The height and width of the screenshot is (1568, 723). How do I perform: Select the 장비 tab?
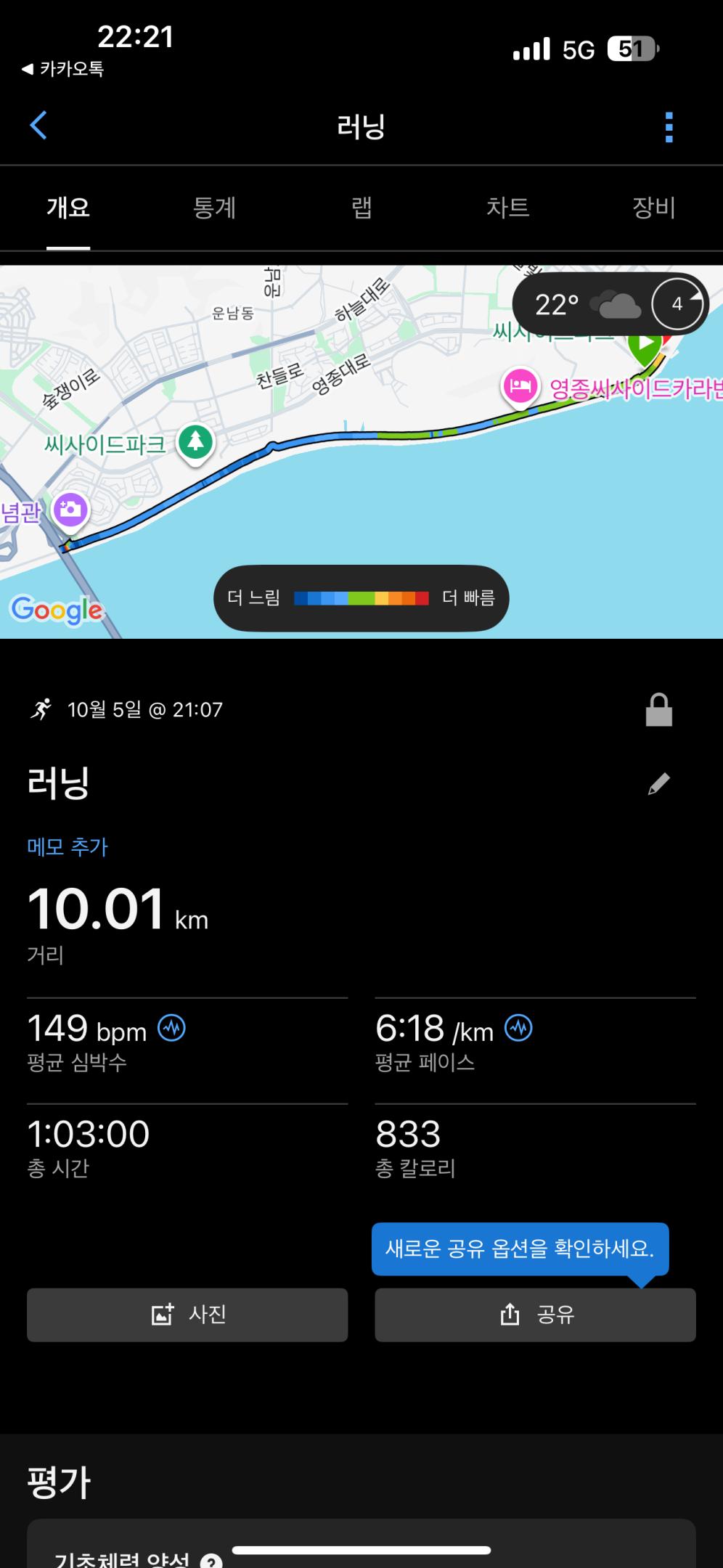[x=653, y=208]
